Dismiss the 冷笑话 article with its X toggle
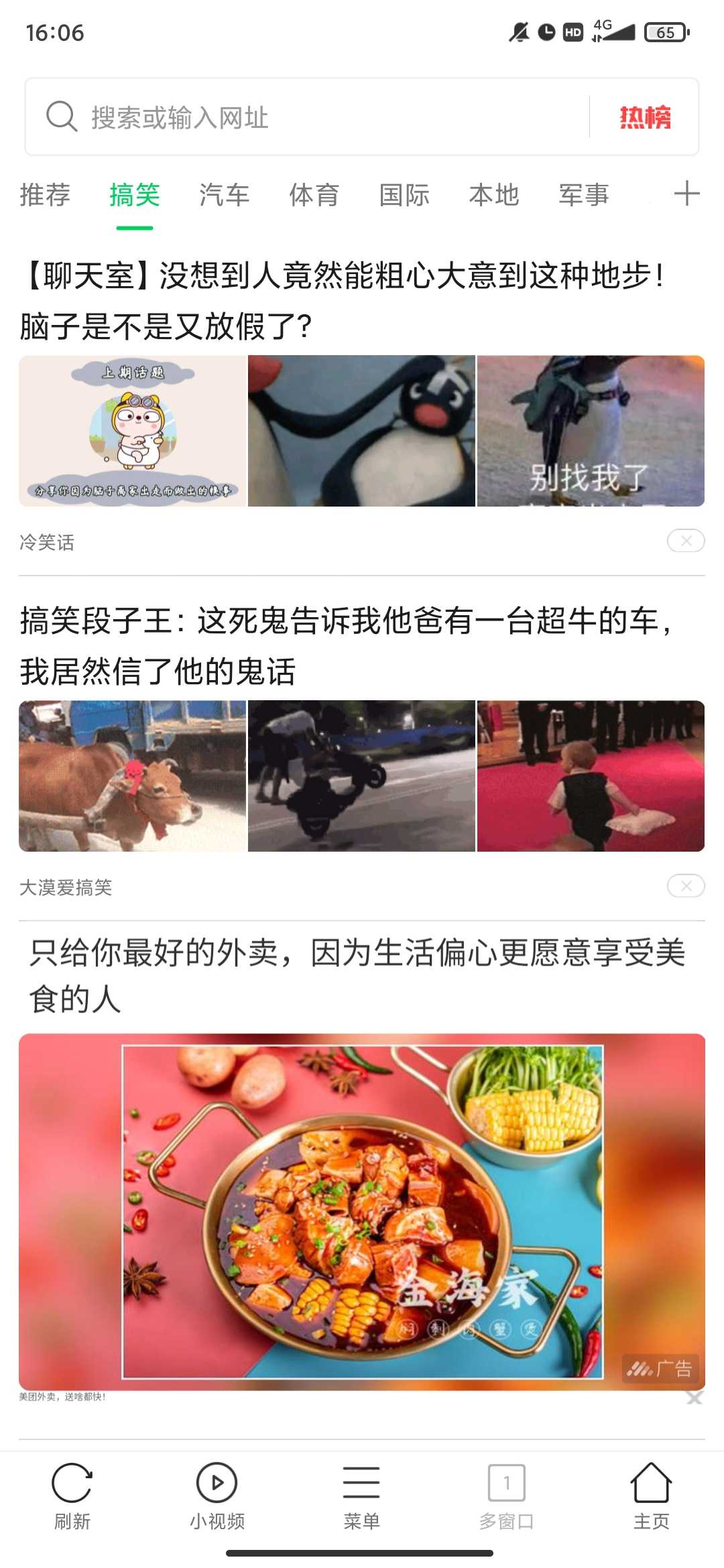The width and height of the screenshot is (724, 1568). [685, 540]
